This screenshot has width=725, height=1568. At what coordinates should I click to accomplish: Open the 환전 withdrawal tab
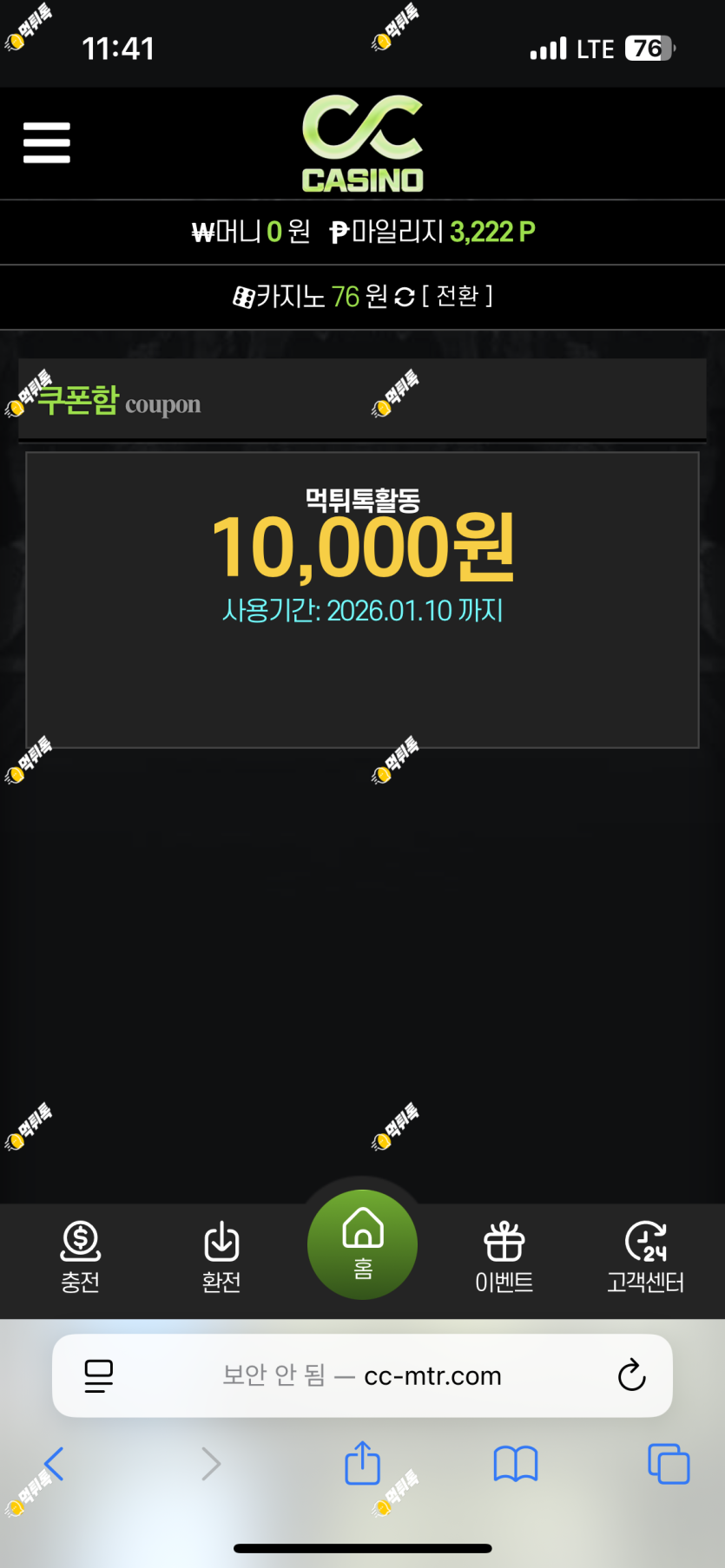pos(221,1256)
